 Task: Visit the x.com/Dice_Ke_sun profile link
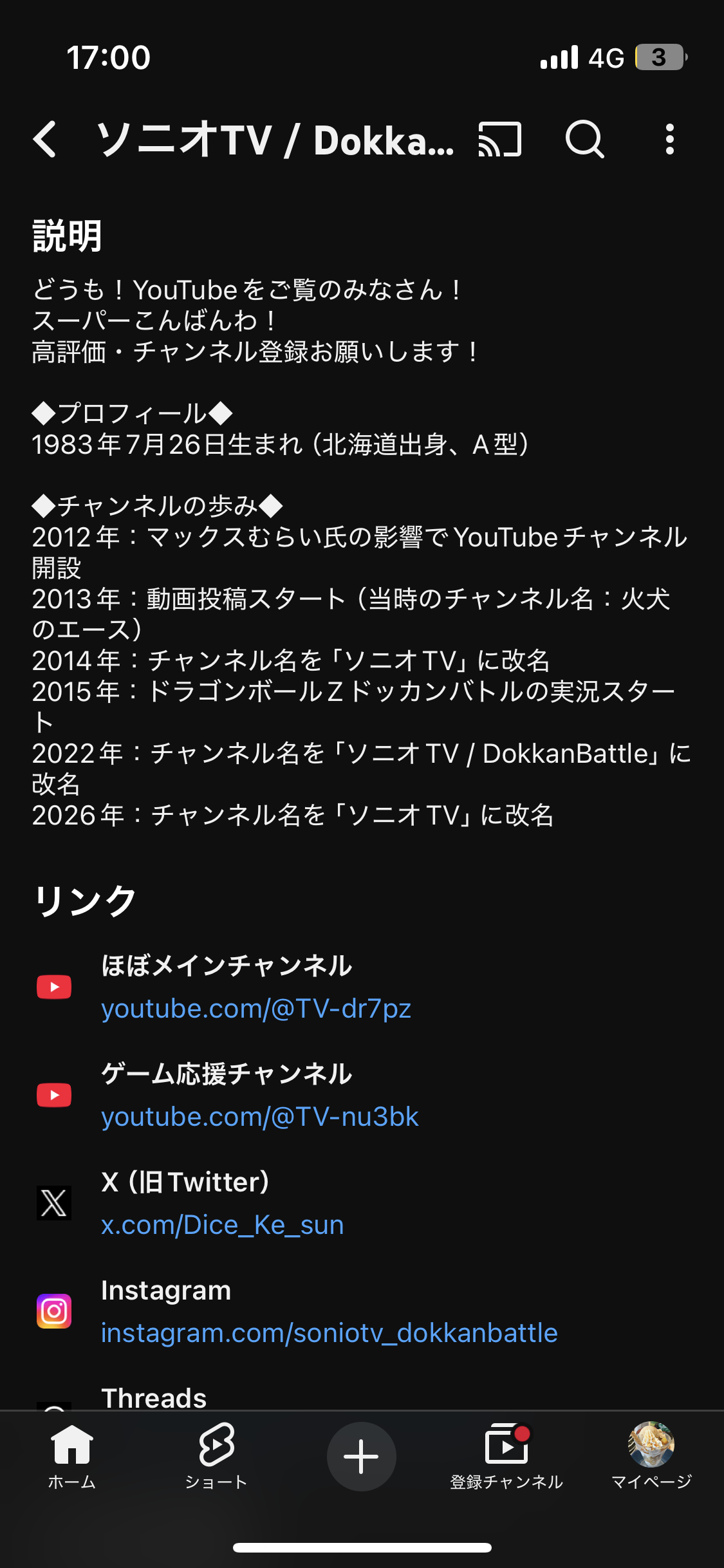(223, 1225)
